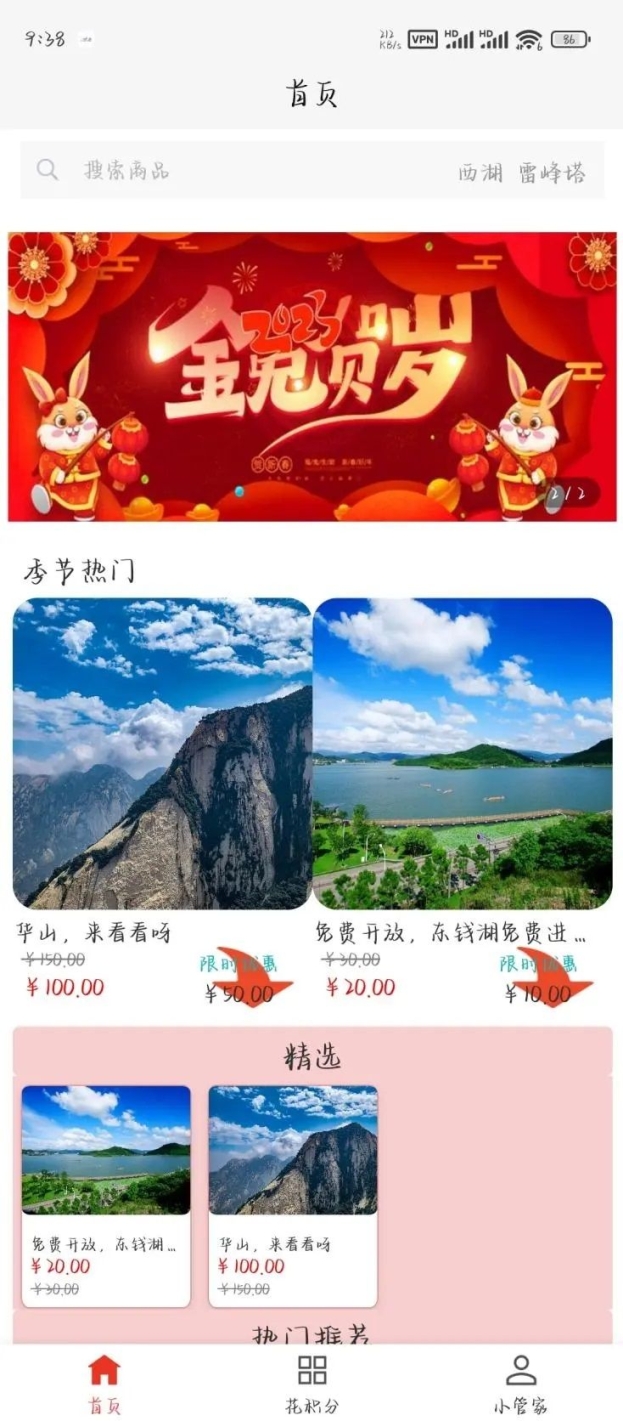Select the 西湖 search suggestion
The height and width of the screenshot is (1421, 623).
(480, 172)
